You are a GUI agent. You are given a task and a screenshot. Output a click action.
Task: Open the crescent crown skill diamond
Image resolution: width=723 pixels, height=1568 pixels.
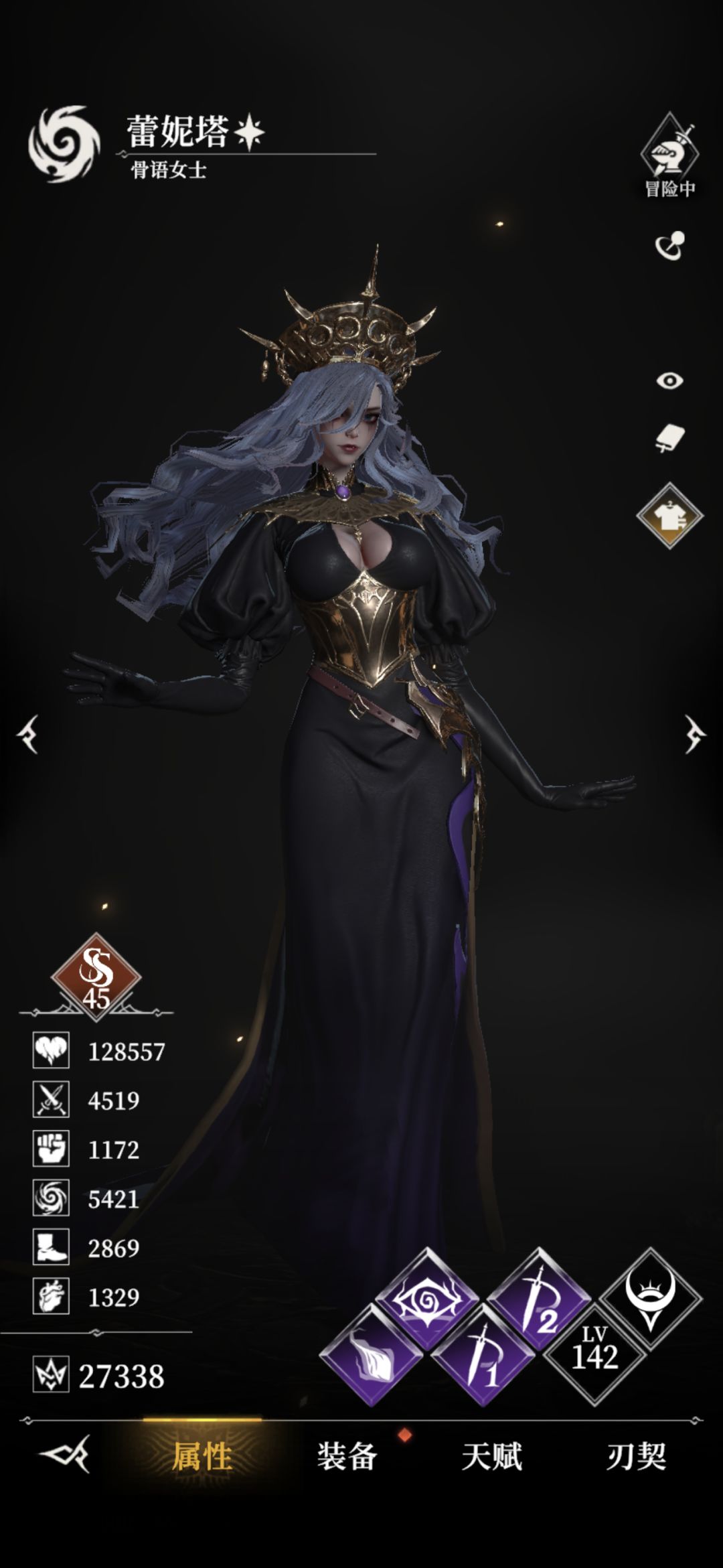coord(651,1299)
